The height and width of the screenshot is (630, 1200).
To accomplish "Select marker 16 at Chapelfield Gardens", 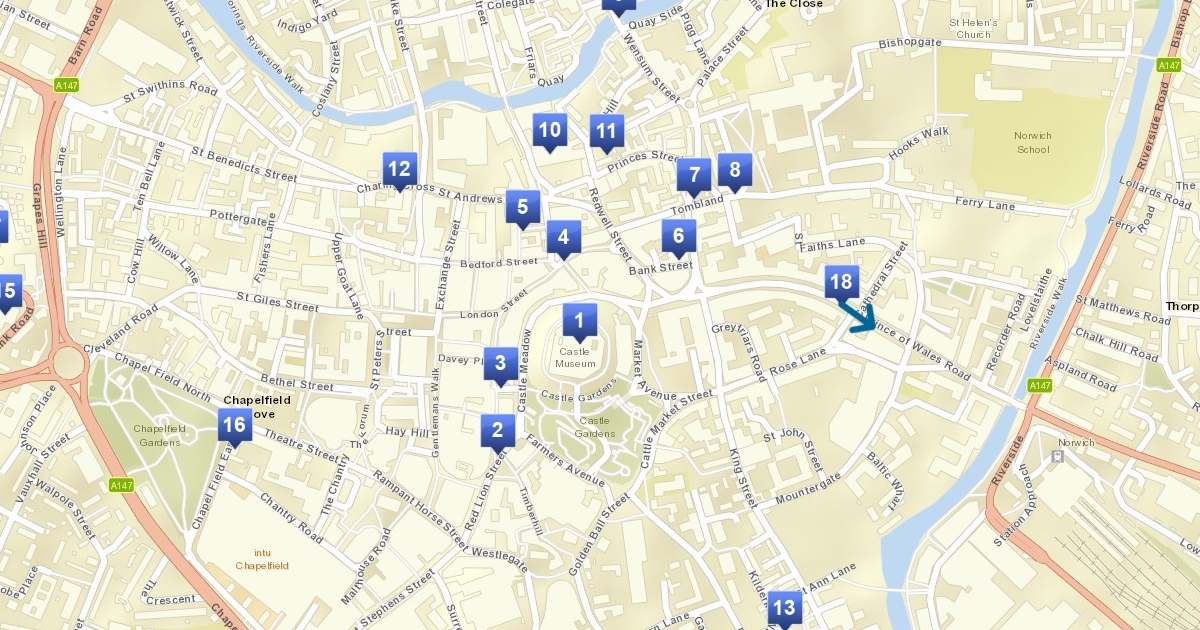I will tap(234, 426).
